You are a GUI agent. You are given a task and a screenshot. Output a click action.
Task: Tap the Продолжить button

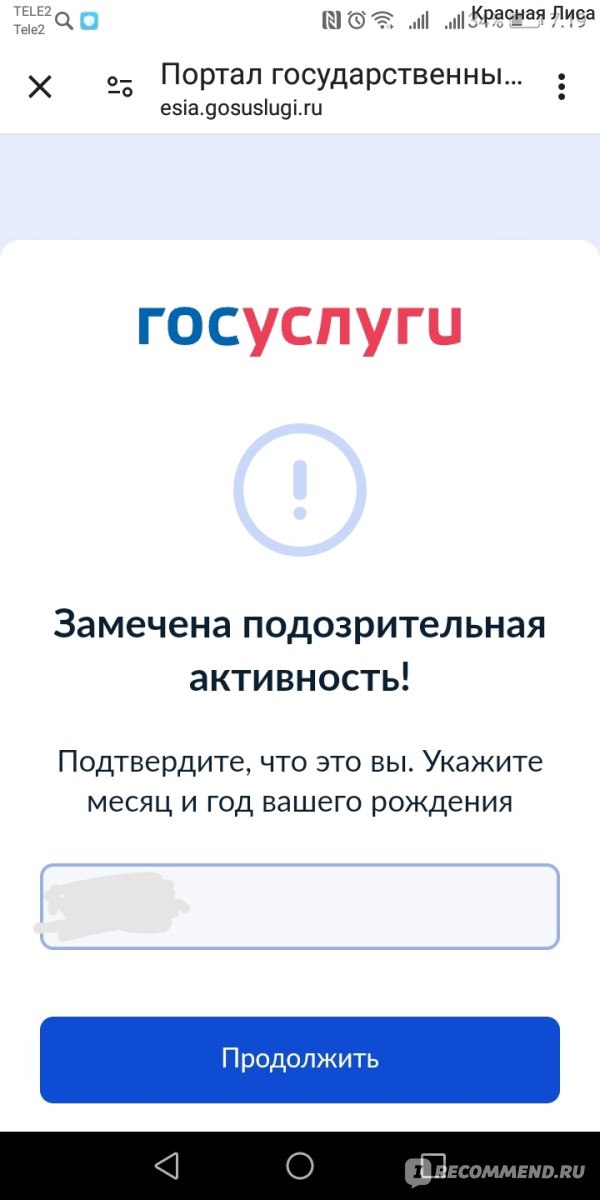coord(299,1059)
